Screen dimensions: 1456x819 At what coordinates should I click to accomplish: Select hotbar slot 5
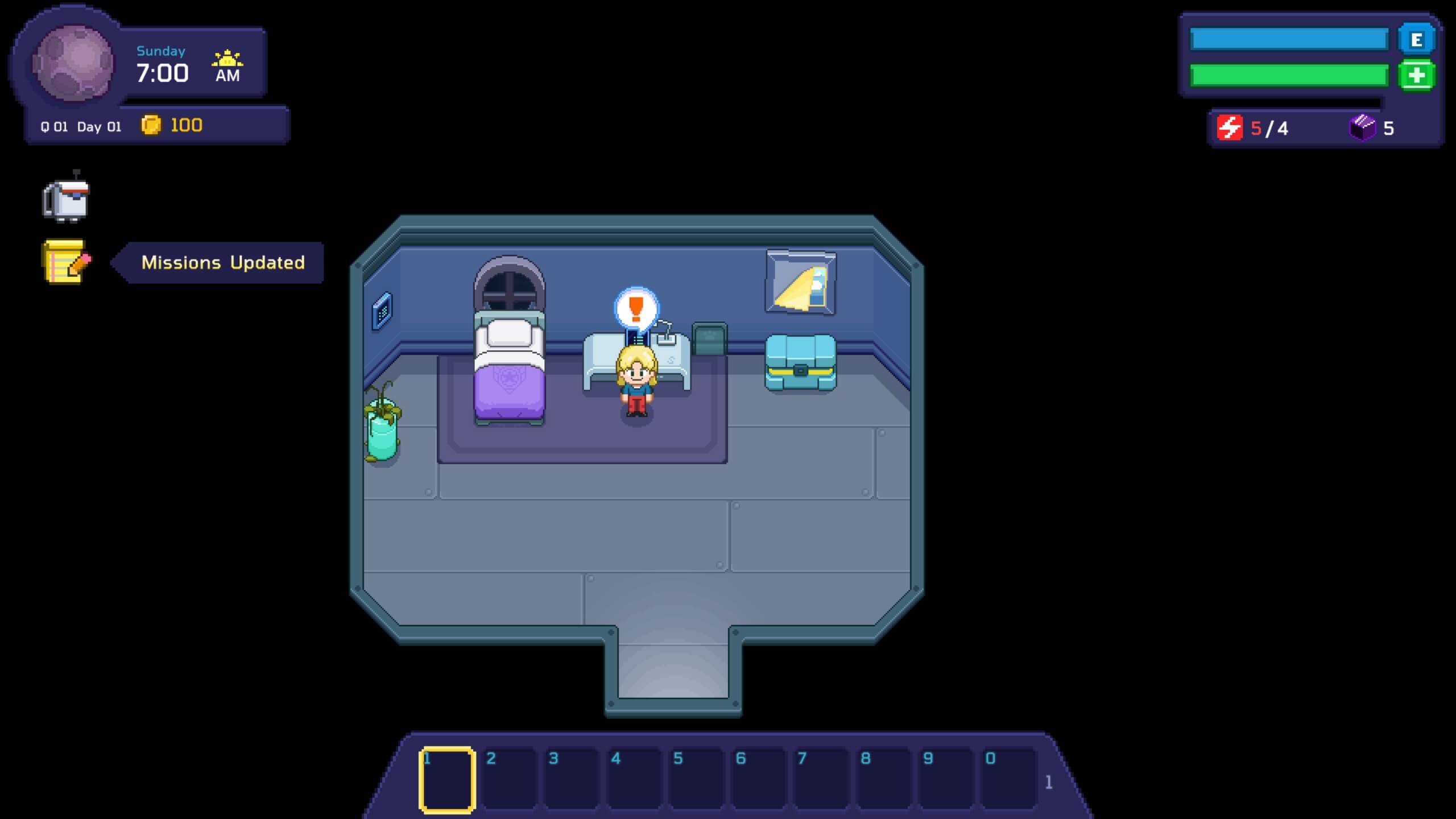697,779
